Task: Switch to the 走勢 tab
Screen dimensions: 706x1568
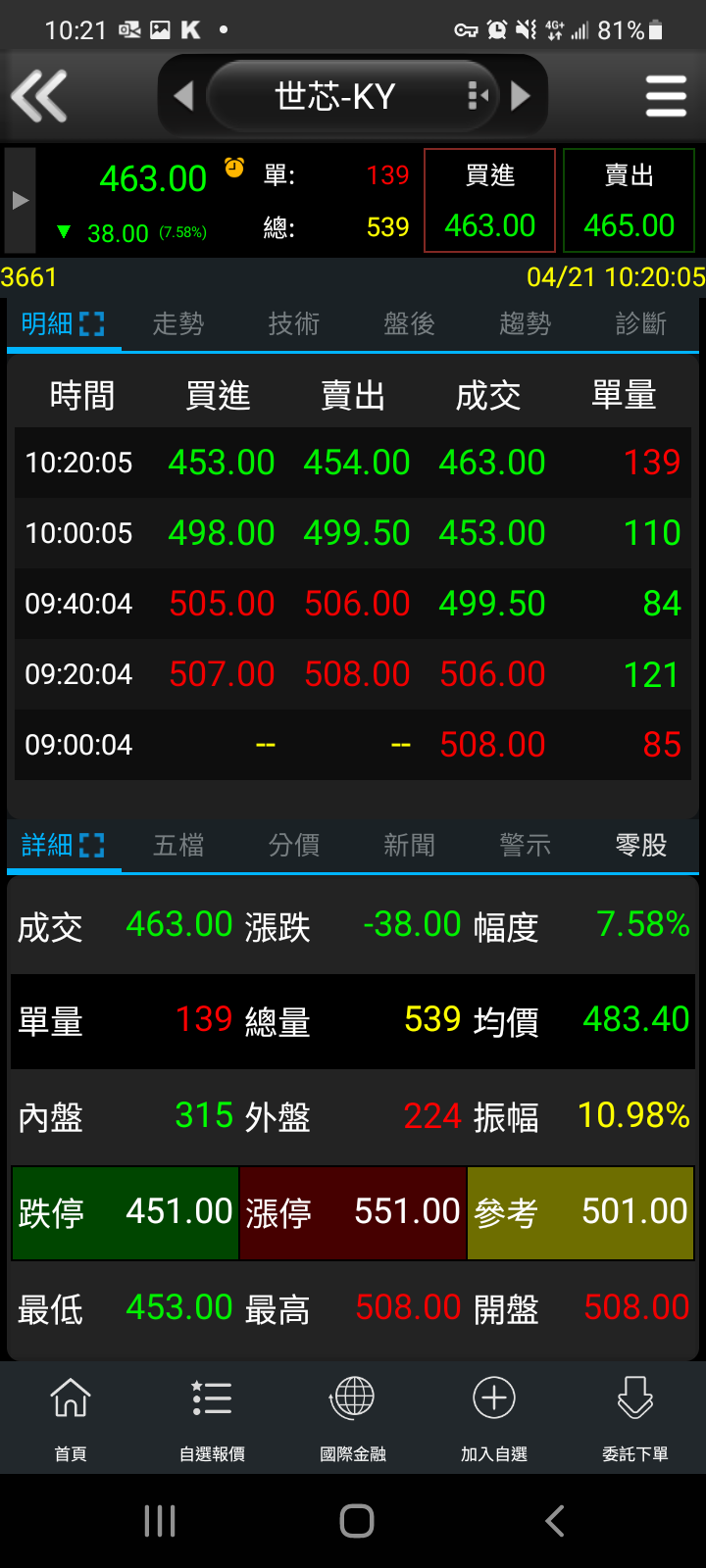Action: (178, 323)
